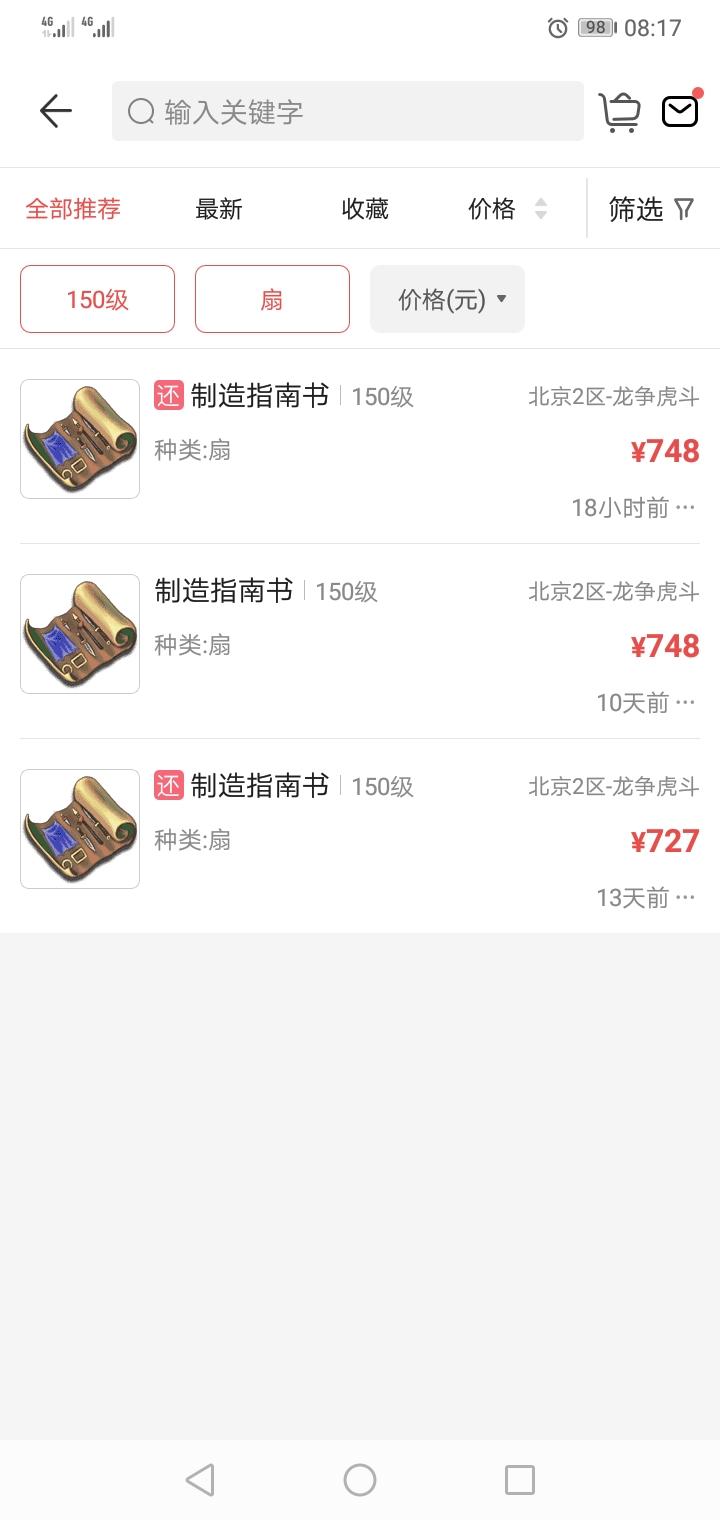
Task: Tap the 150级 filter chip
Action: [97, 299]
